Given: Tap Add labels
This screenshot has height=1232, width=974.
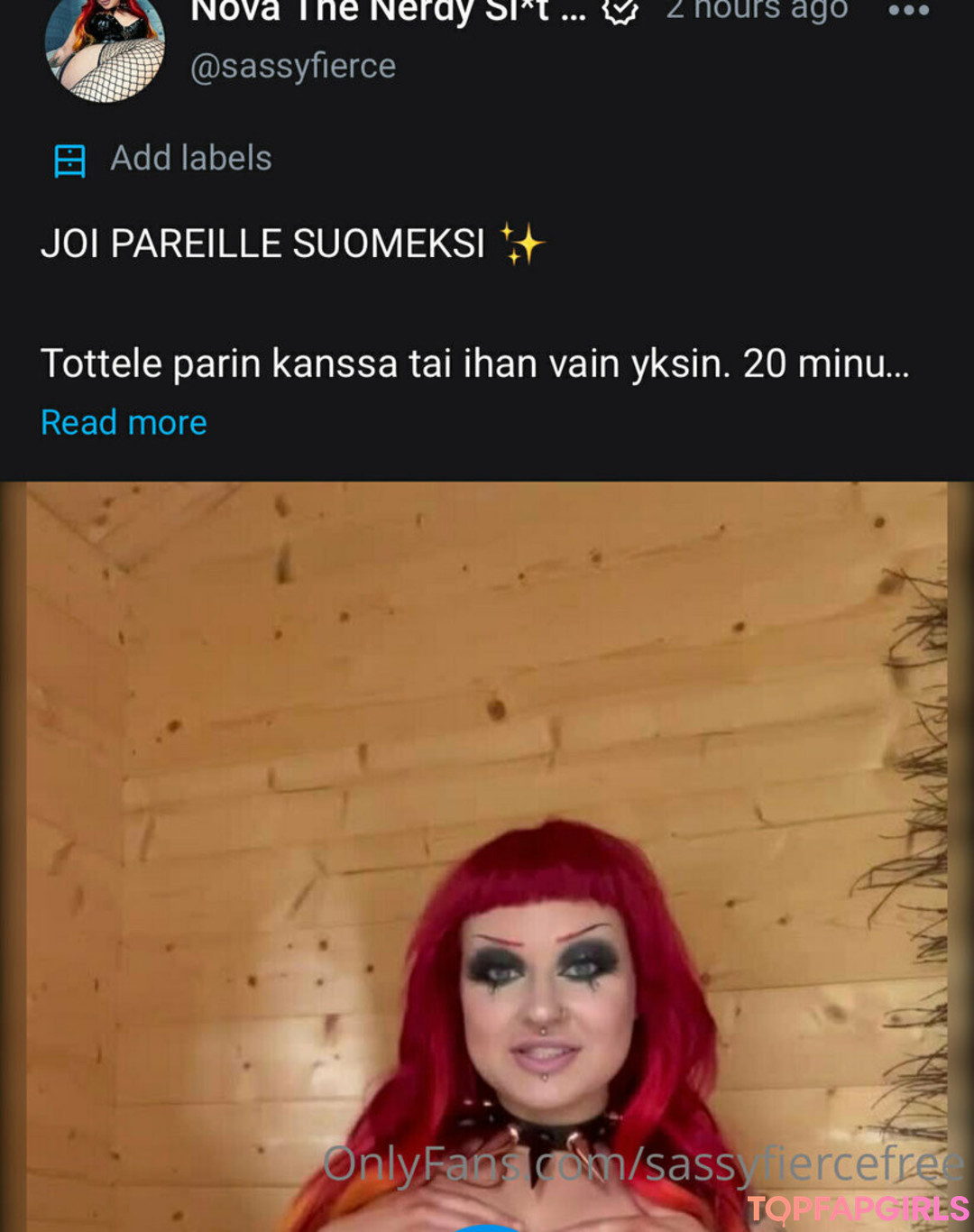Looking at the screenshot, I should 162,159.
